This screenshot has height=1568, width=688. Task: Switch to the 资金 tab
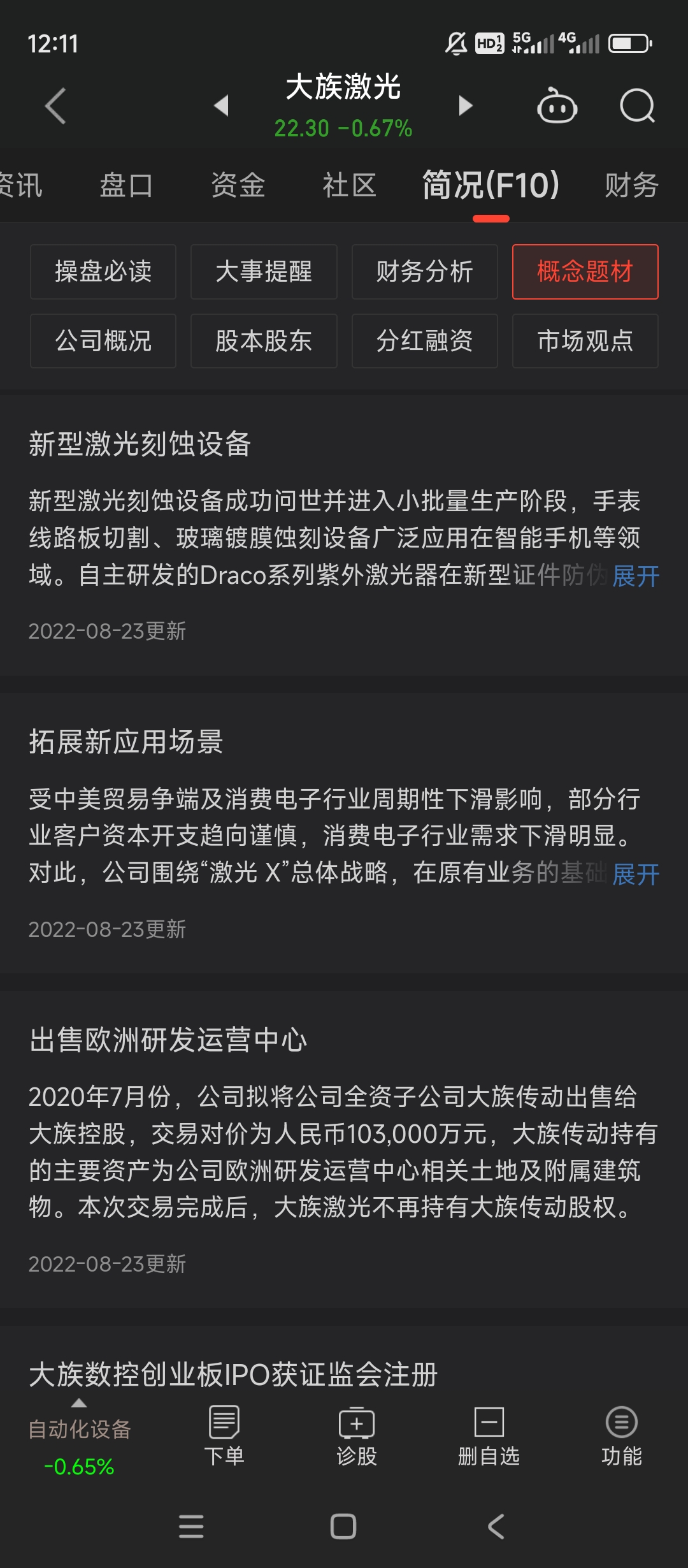(x=238, y=185)
